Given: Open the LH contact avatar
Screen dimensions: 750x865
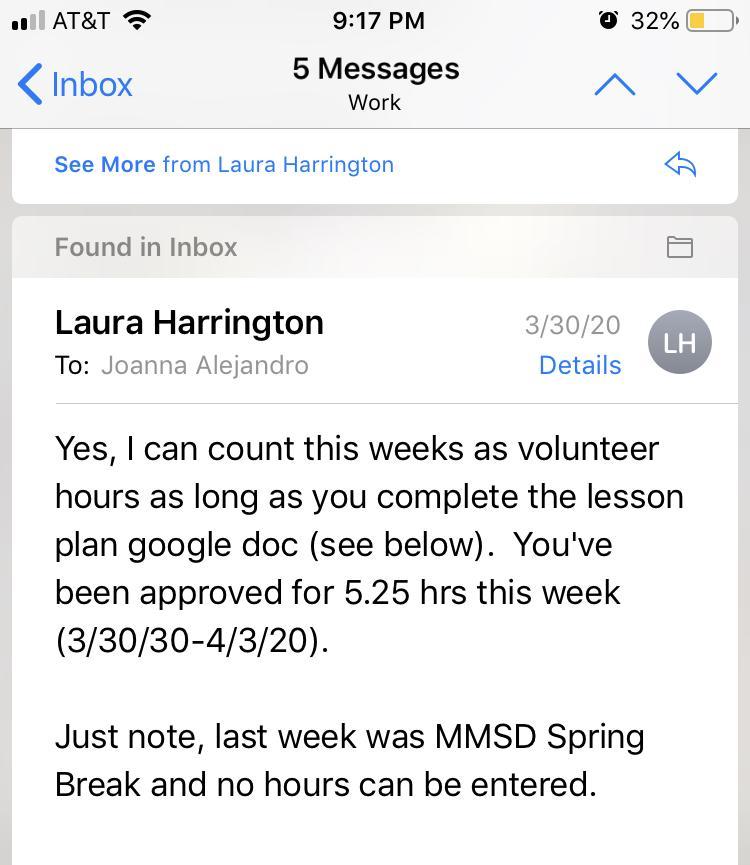Looking at the screenshot, I should point(680,343).
